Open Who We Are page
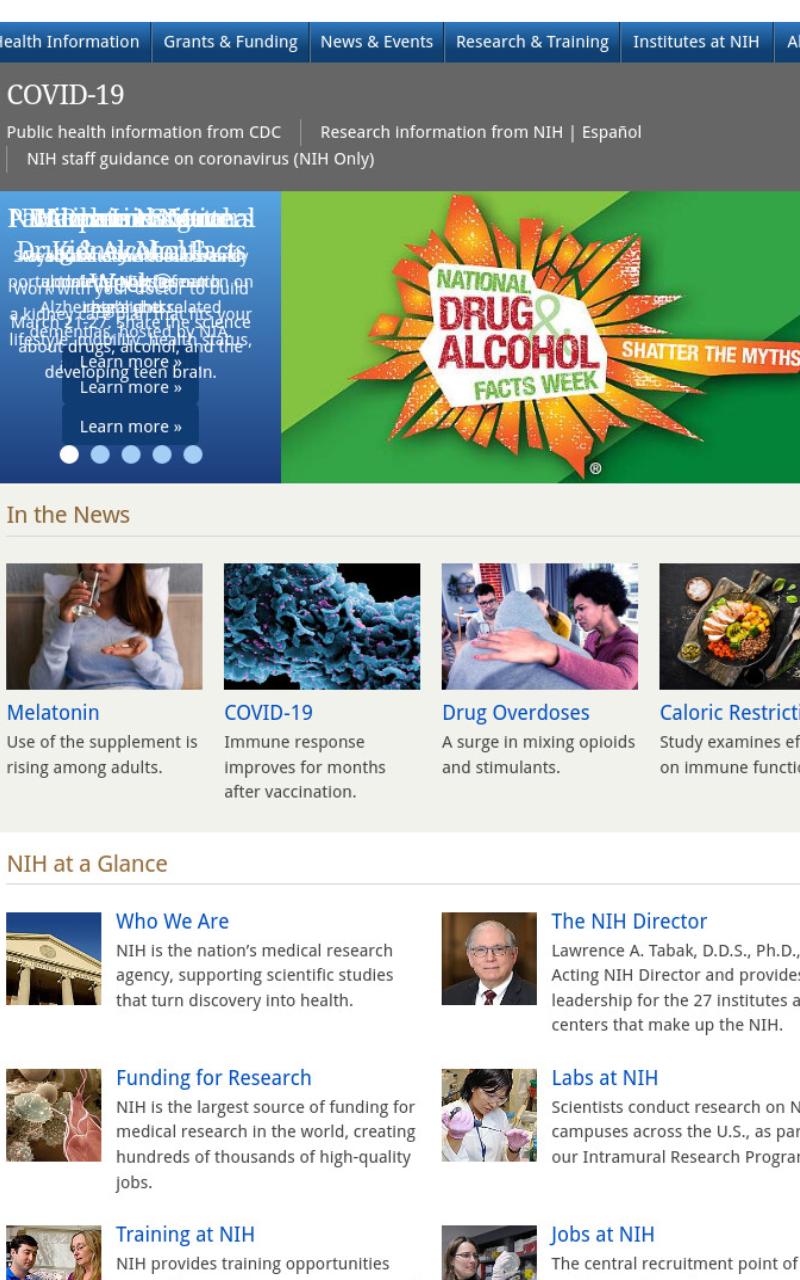This screenshot has width=800, height=1280. [x=172, y=921]
